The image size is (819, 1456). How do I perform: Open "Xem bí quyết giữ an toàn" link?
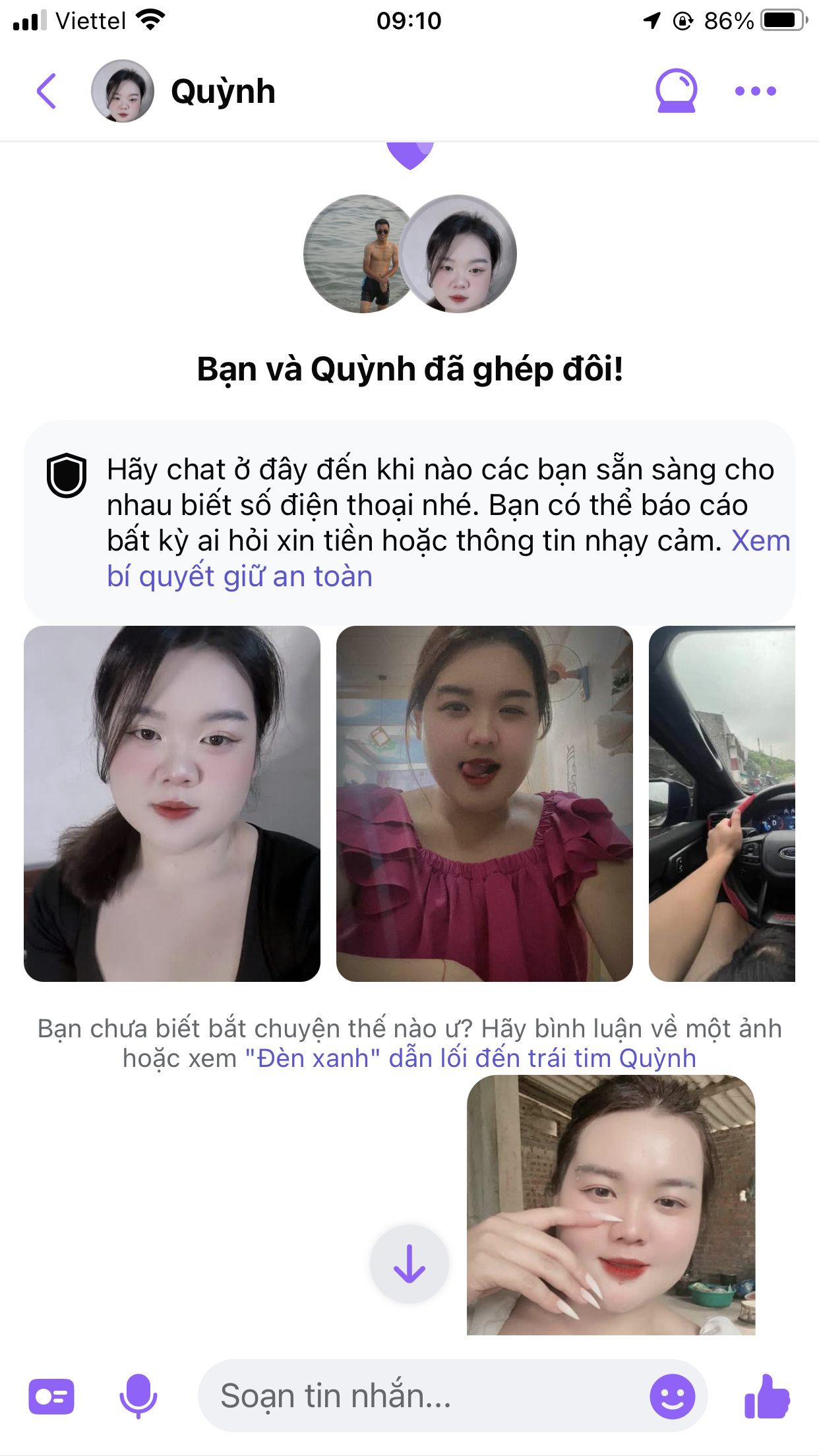pyautogui.click(x=240, y=576)
